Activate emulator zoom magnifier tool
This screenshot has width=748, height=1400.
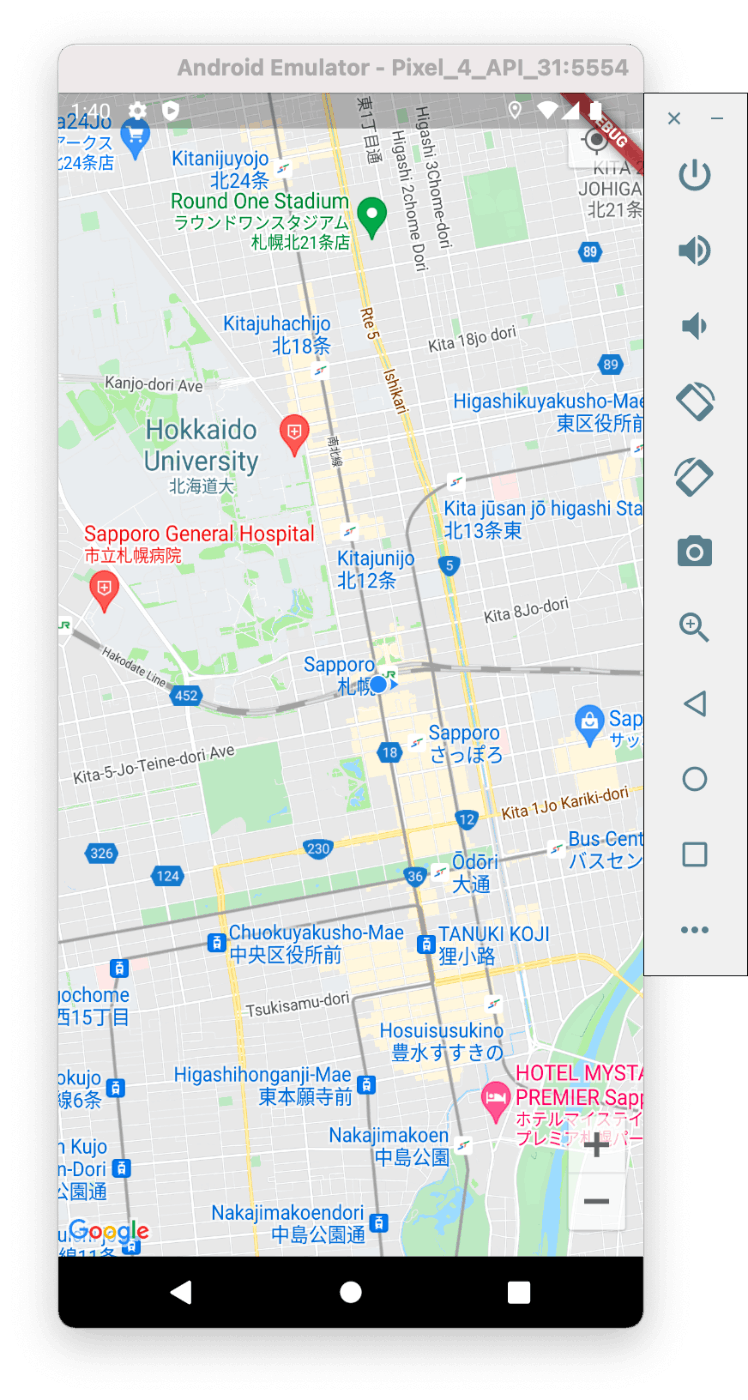pos(694,627)
